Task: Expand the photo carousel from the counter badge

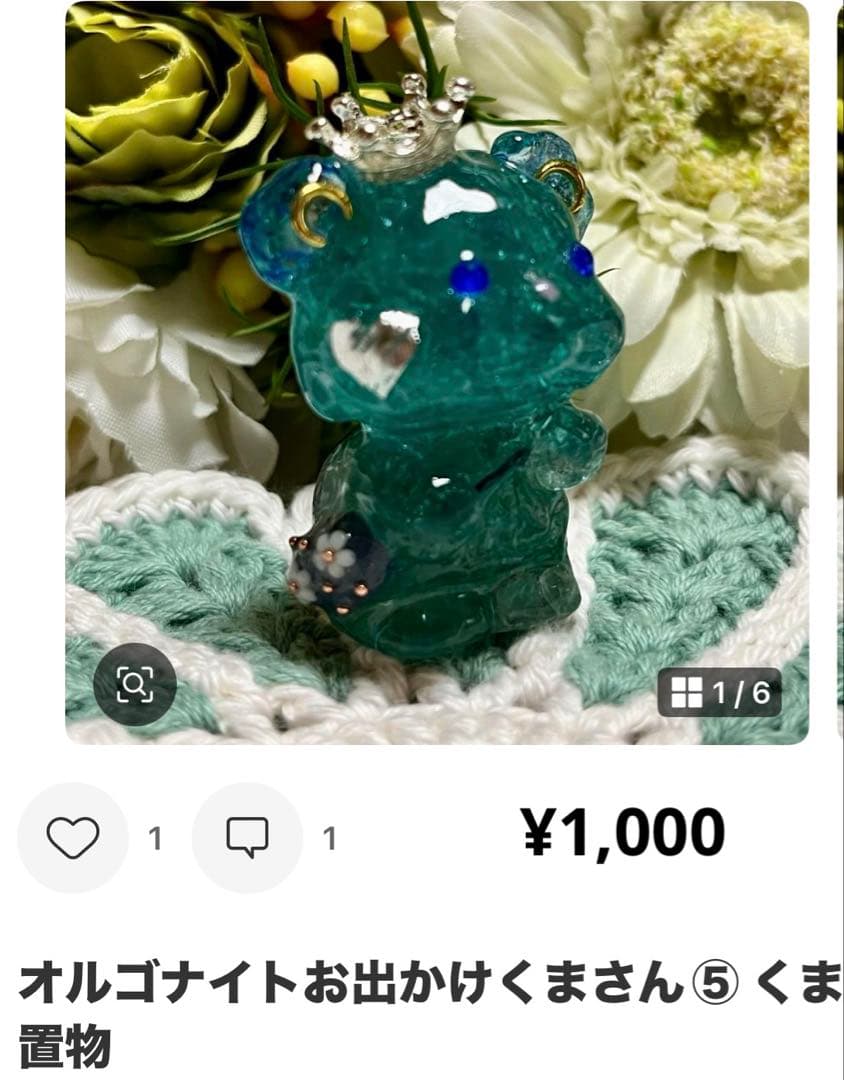Action: point(722,690)
